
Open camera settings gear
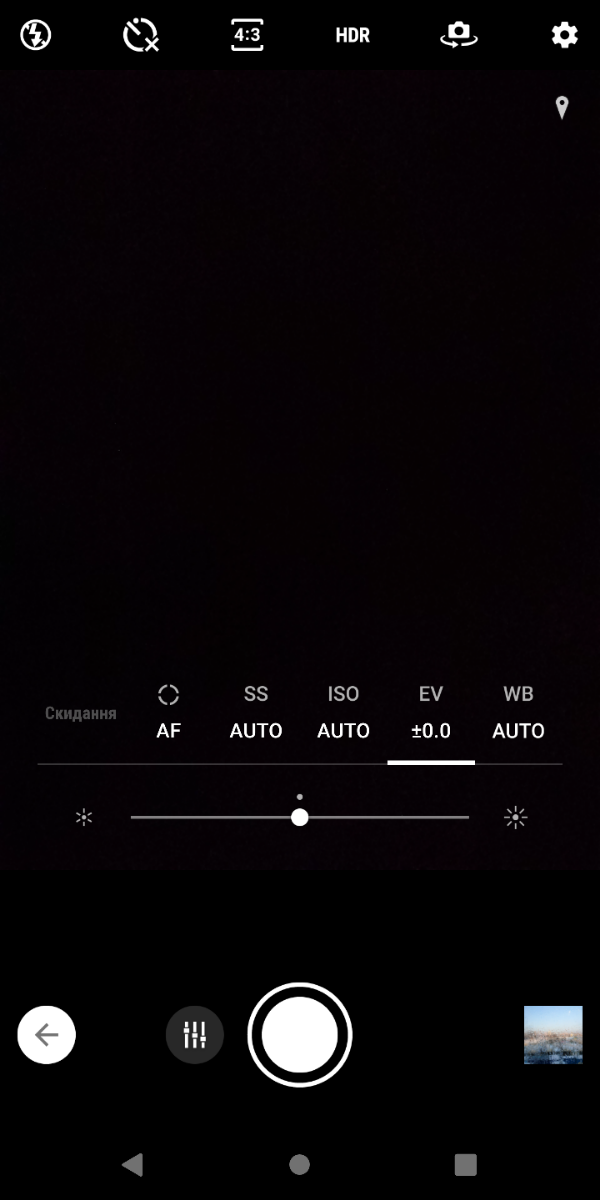click(565, 35)
